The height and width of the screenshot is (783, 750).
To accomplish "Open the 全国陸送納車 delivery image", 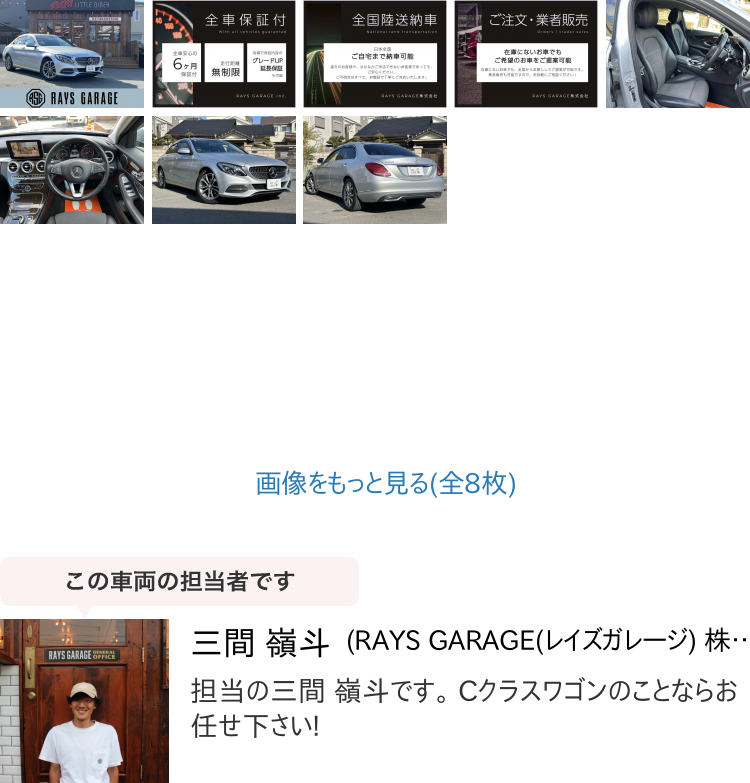I will tap(375, 54).
